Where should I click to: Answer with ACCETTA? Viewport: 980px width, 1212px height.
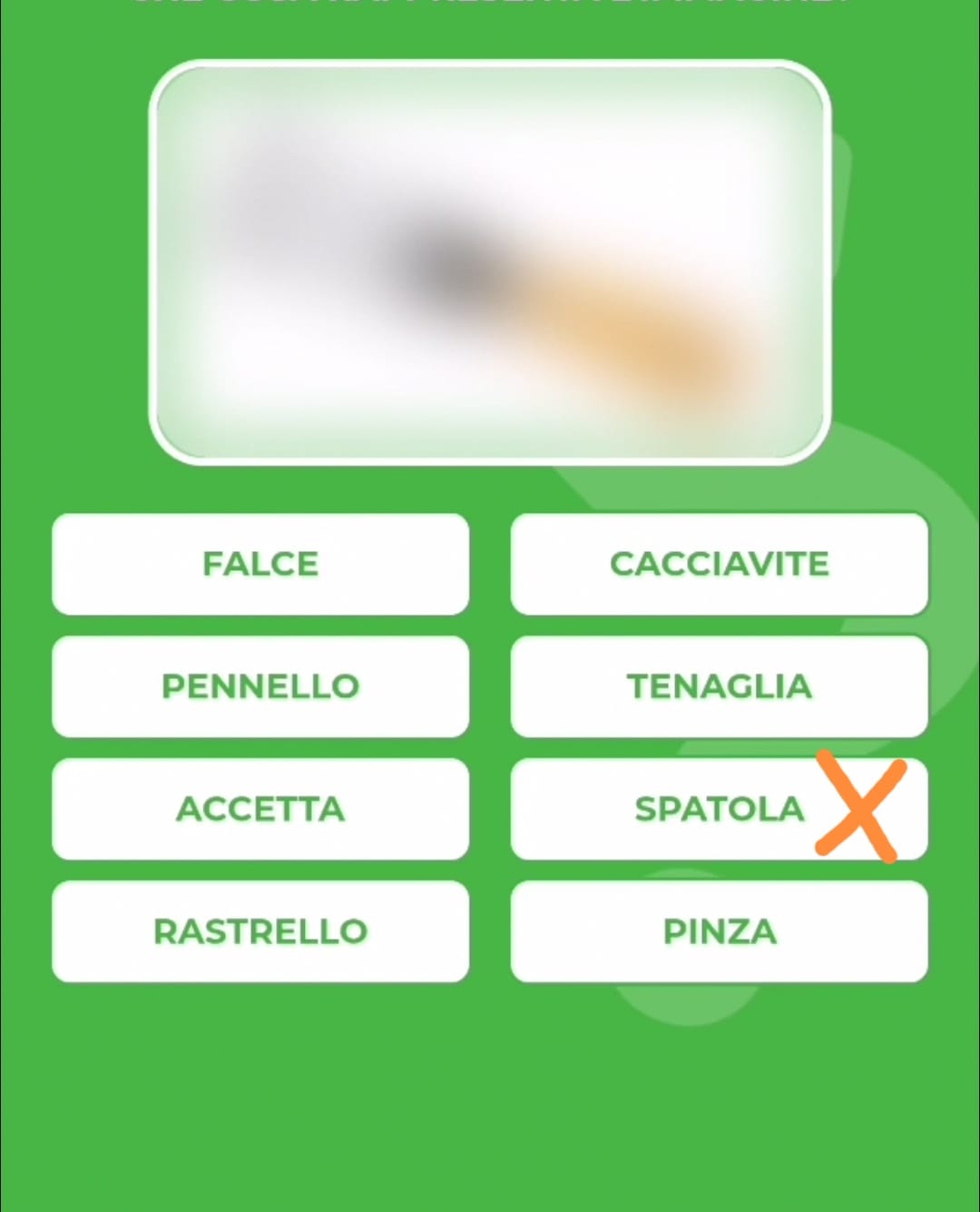click(x=260, y=809)
